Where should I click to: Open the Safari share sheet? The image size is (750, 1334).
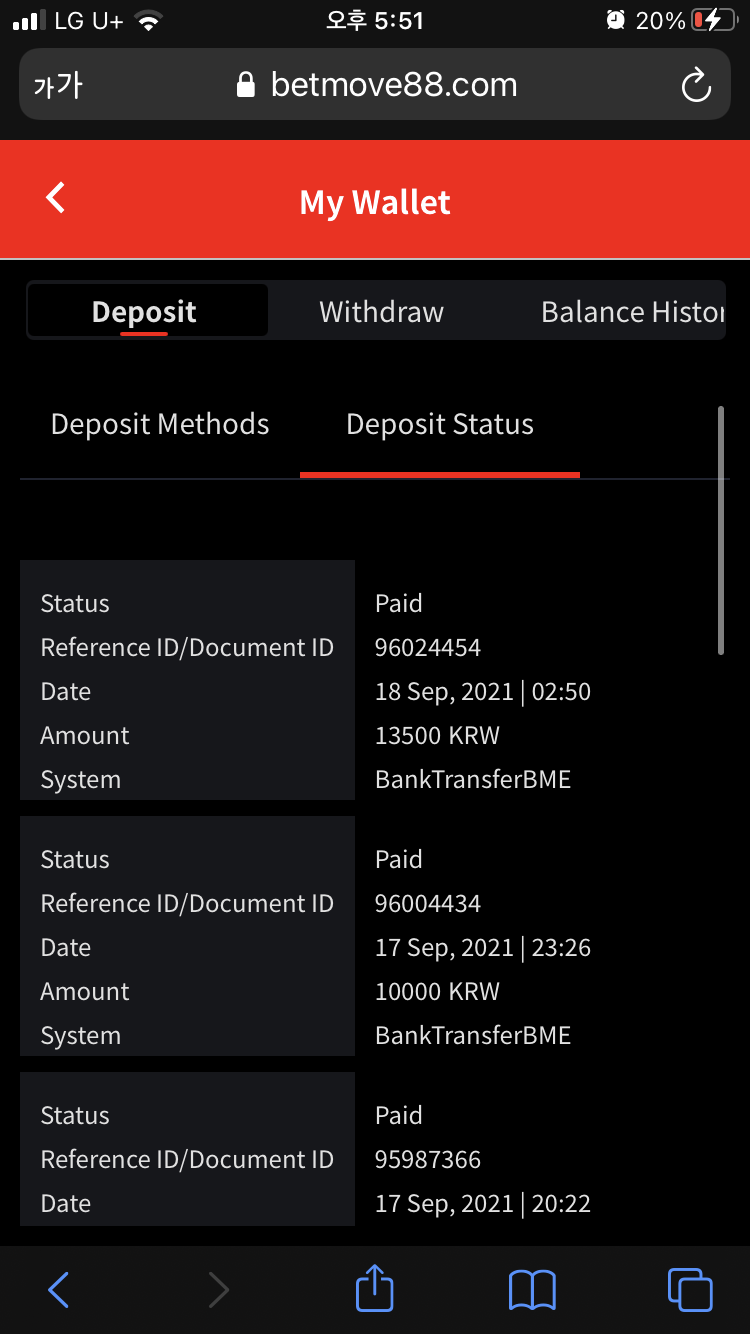tap(375, 1288)
